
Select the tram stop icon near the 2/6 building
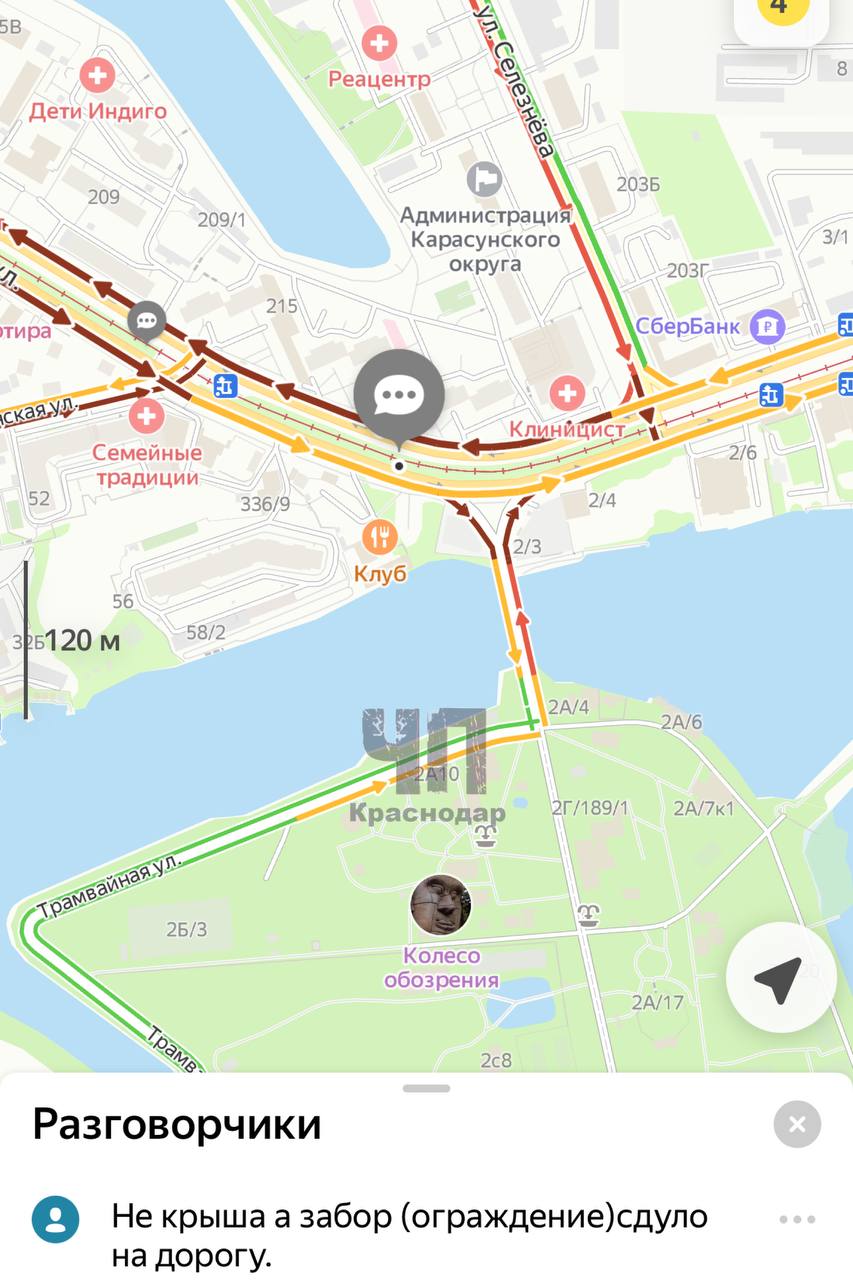pos(770,395)
